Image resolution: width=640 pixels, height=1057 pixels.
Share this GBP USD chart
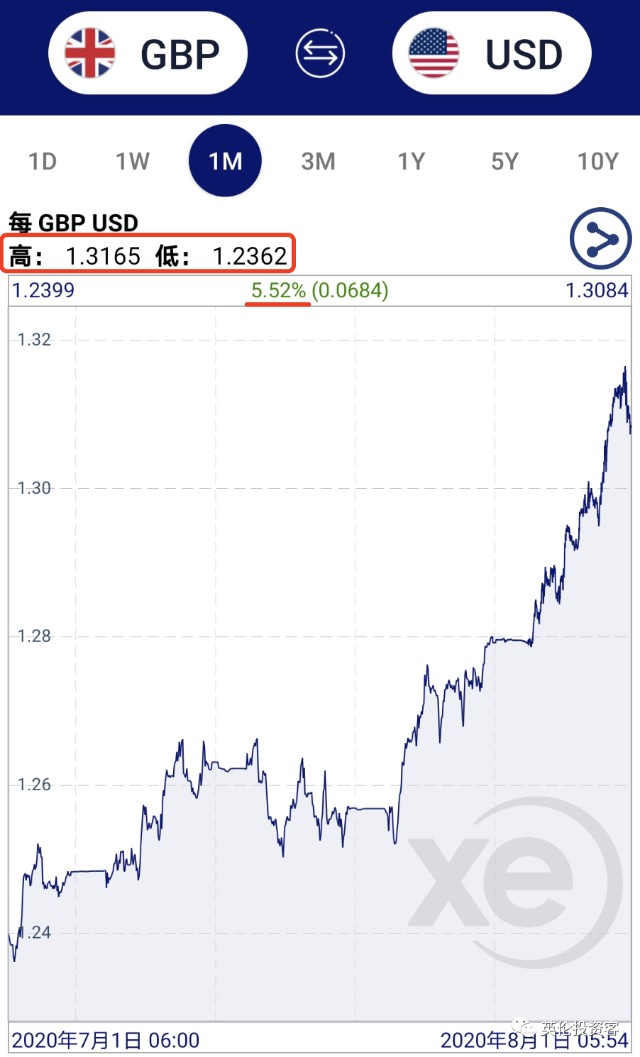pyautogui.click(x=600, y=239)
